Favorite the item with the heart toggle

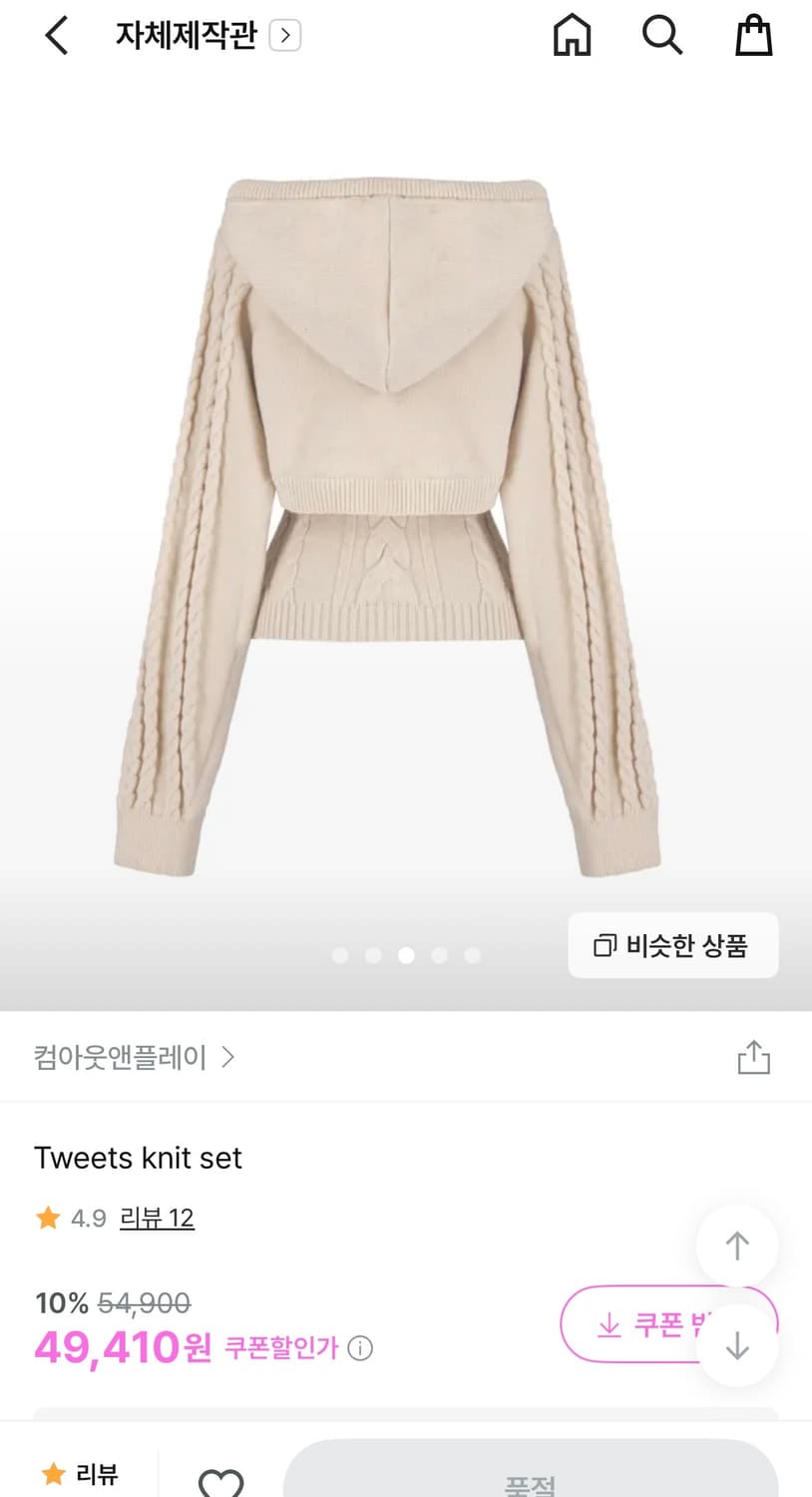click(221, 1477)
